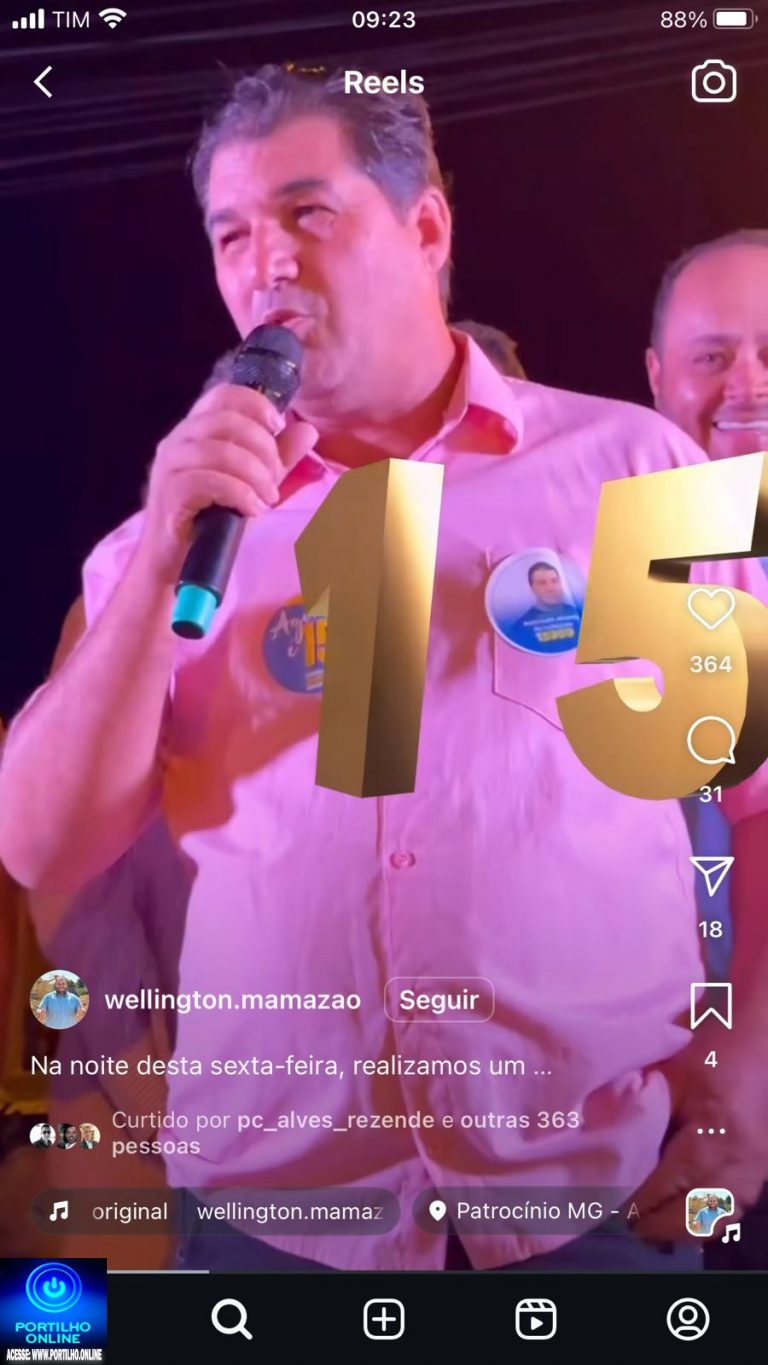The image size is (768, 1365).
Task: Like this reel with the heart icon
Action: tap(711, 609)
